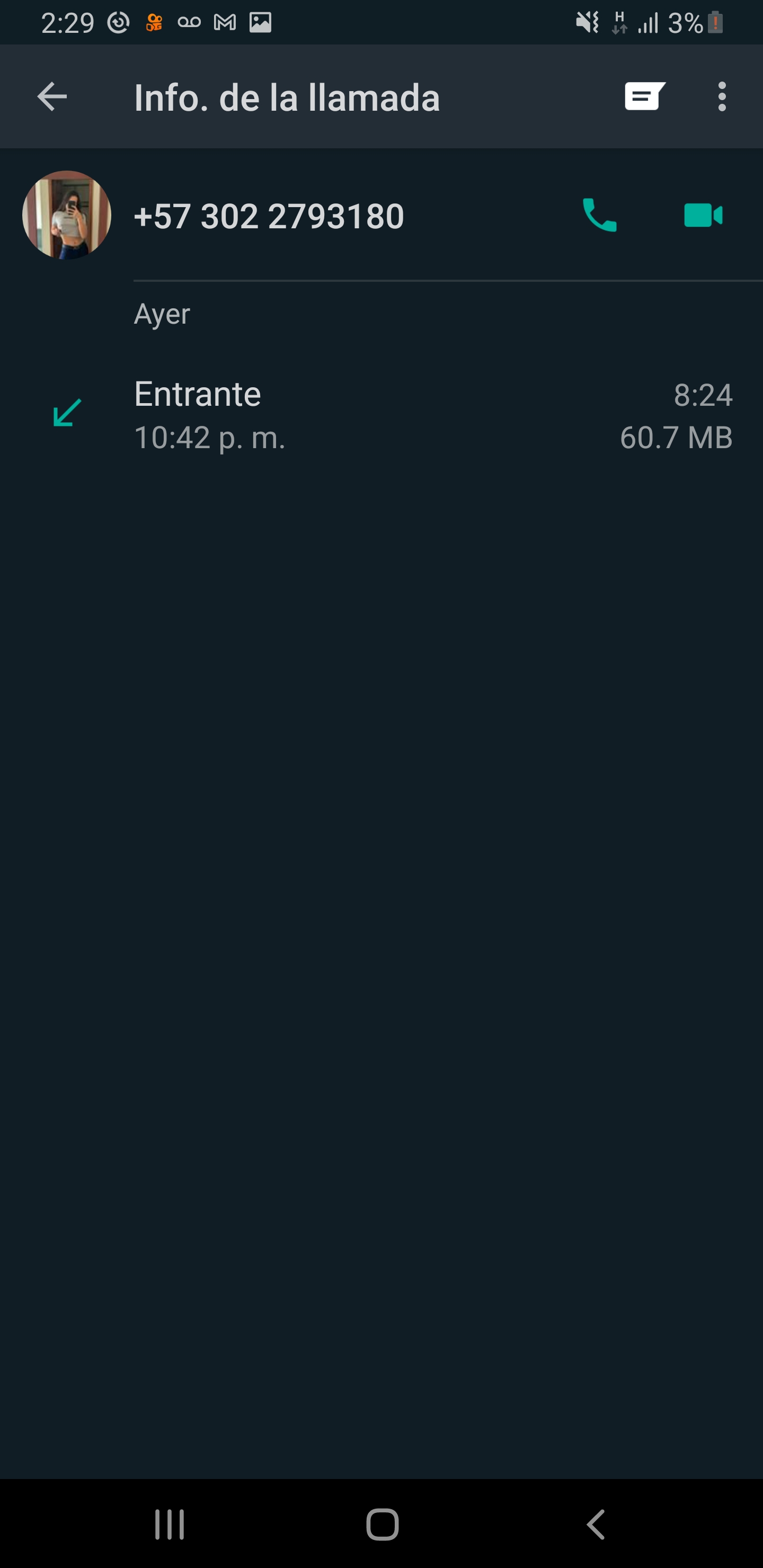763x1568 pixels.
Task: Open message chat with this contact
Action: pyautogui.click(x=644, y=96)
